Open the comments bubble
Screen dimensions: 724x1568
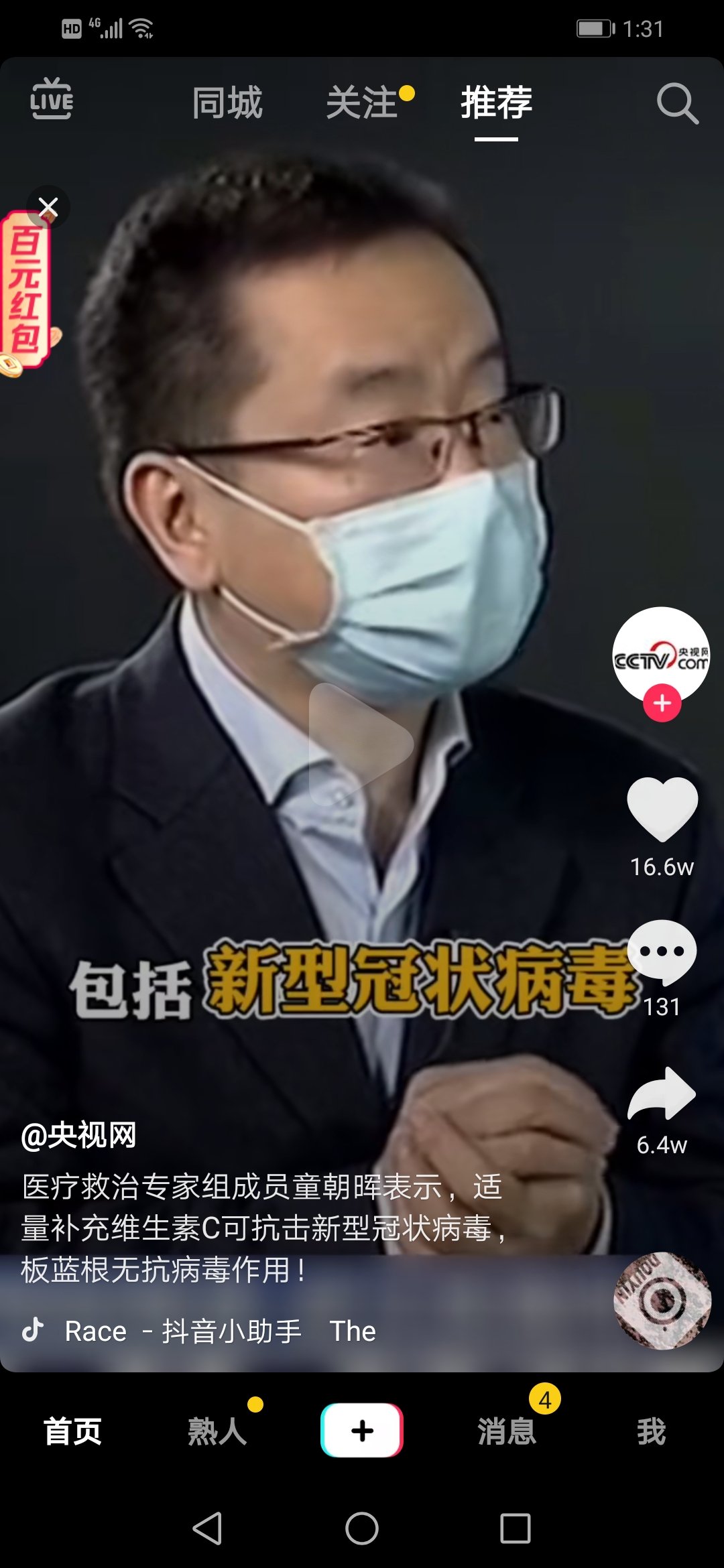click(662, 952)
